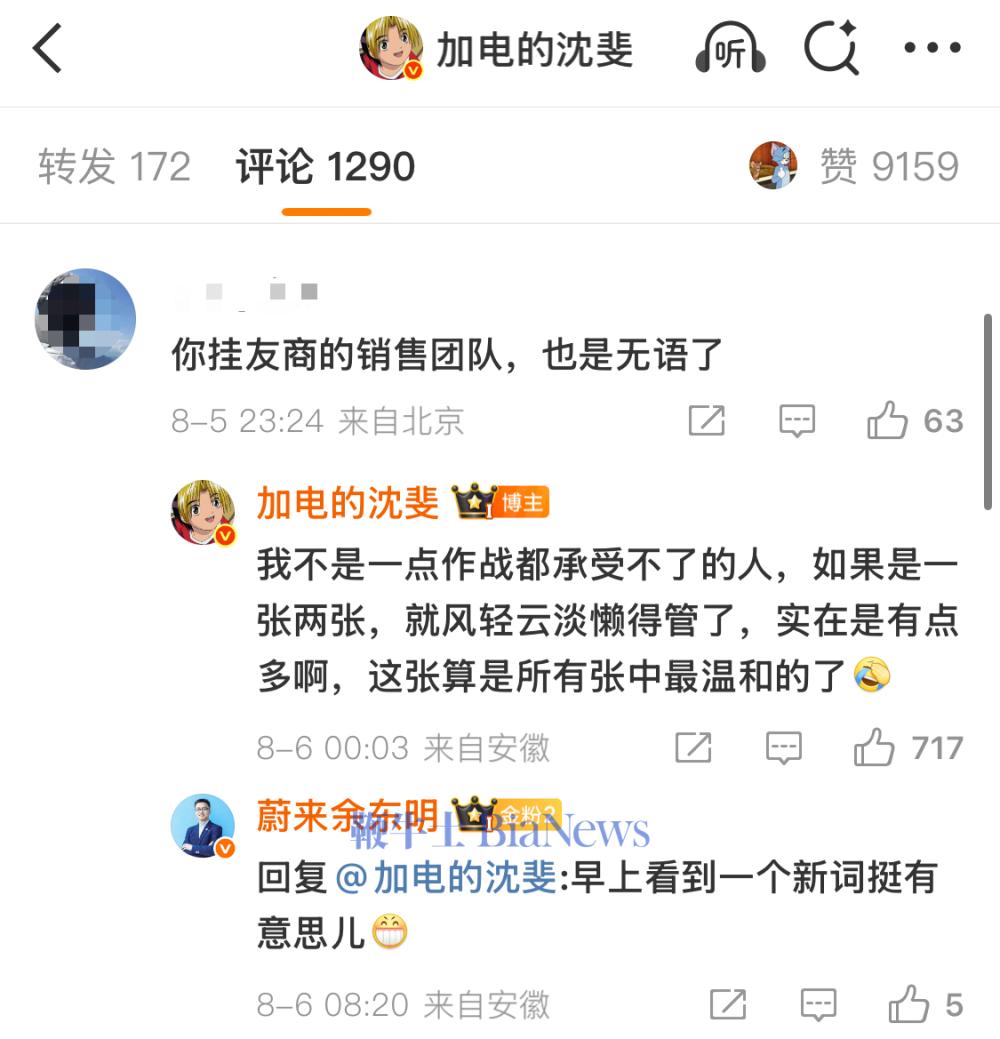Go back using the top-left arrow

48,50
